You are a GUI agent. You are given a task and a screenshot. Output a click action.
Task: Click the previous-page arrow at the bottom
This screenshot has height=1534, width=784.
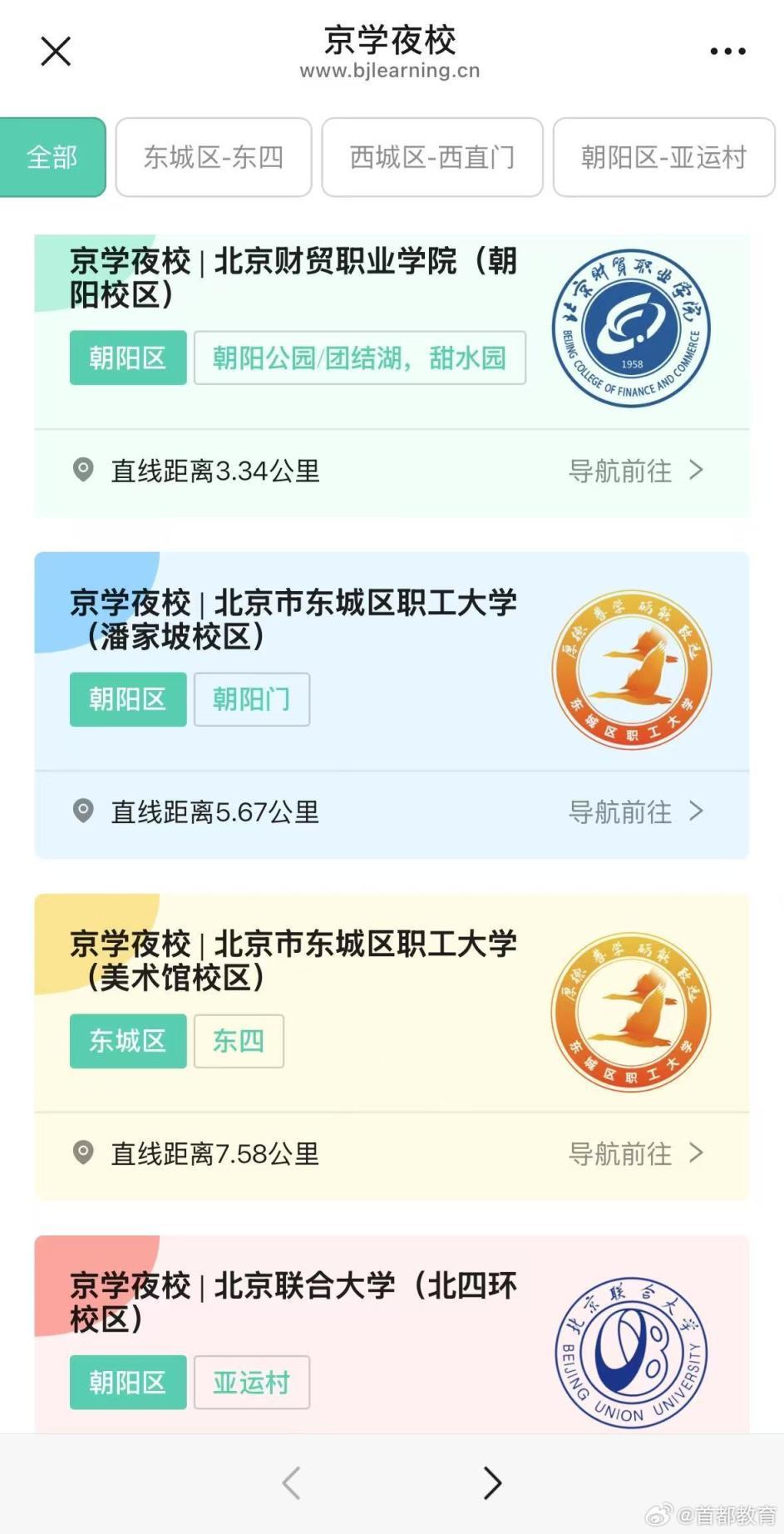point(291,1482)
